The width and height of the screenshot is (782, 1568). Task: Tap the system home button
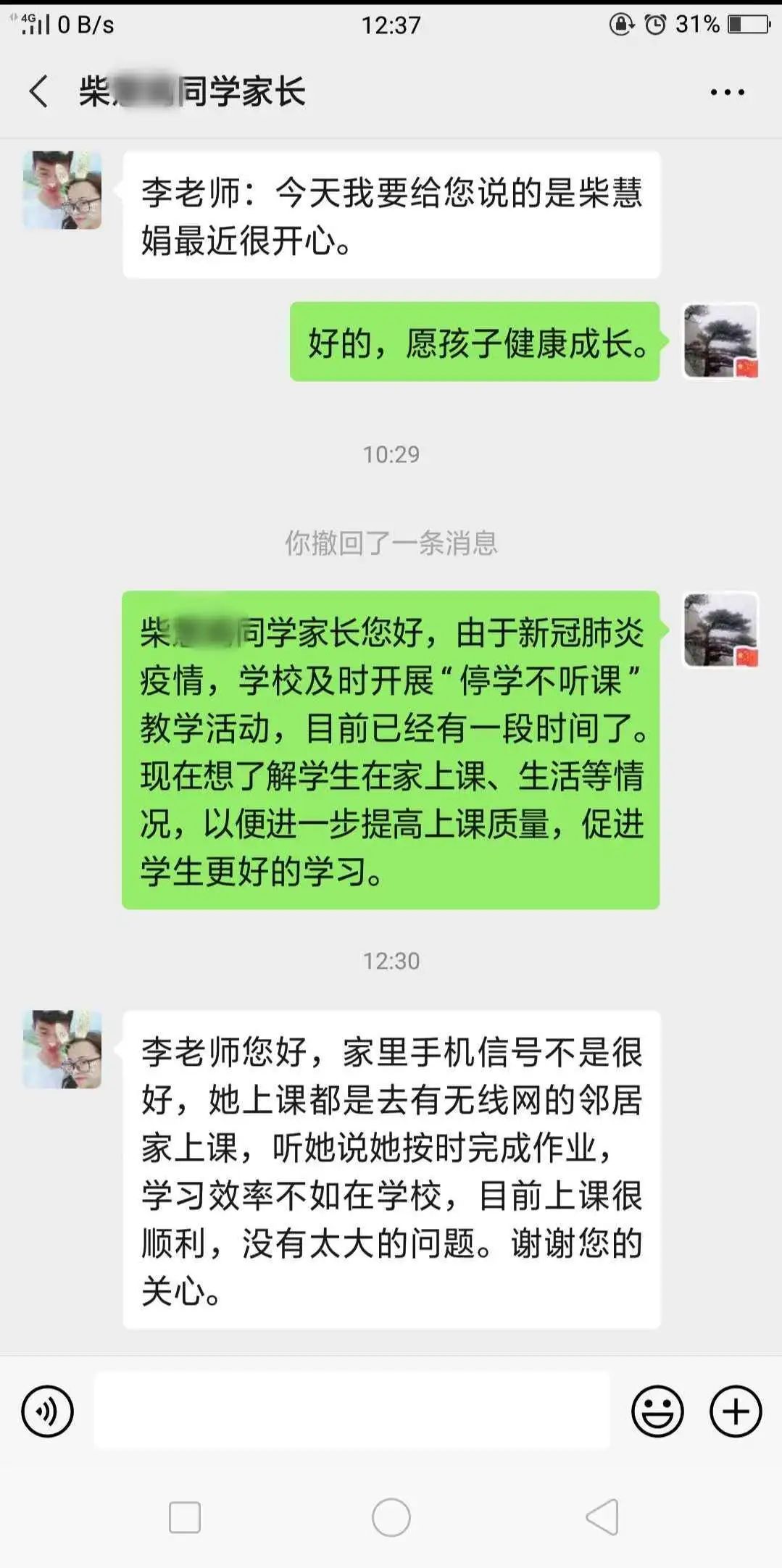(391, 1517)
